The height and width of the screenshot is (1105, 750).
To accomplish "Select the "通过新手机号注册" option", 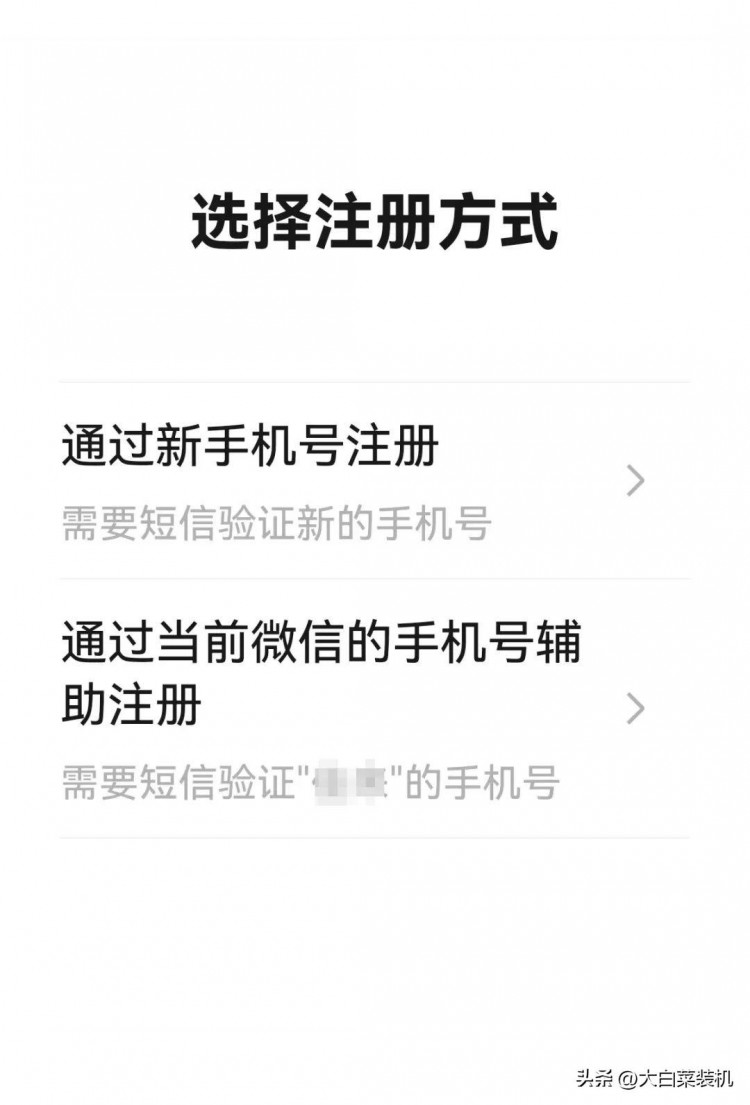I will click(x=245, y=448).
